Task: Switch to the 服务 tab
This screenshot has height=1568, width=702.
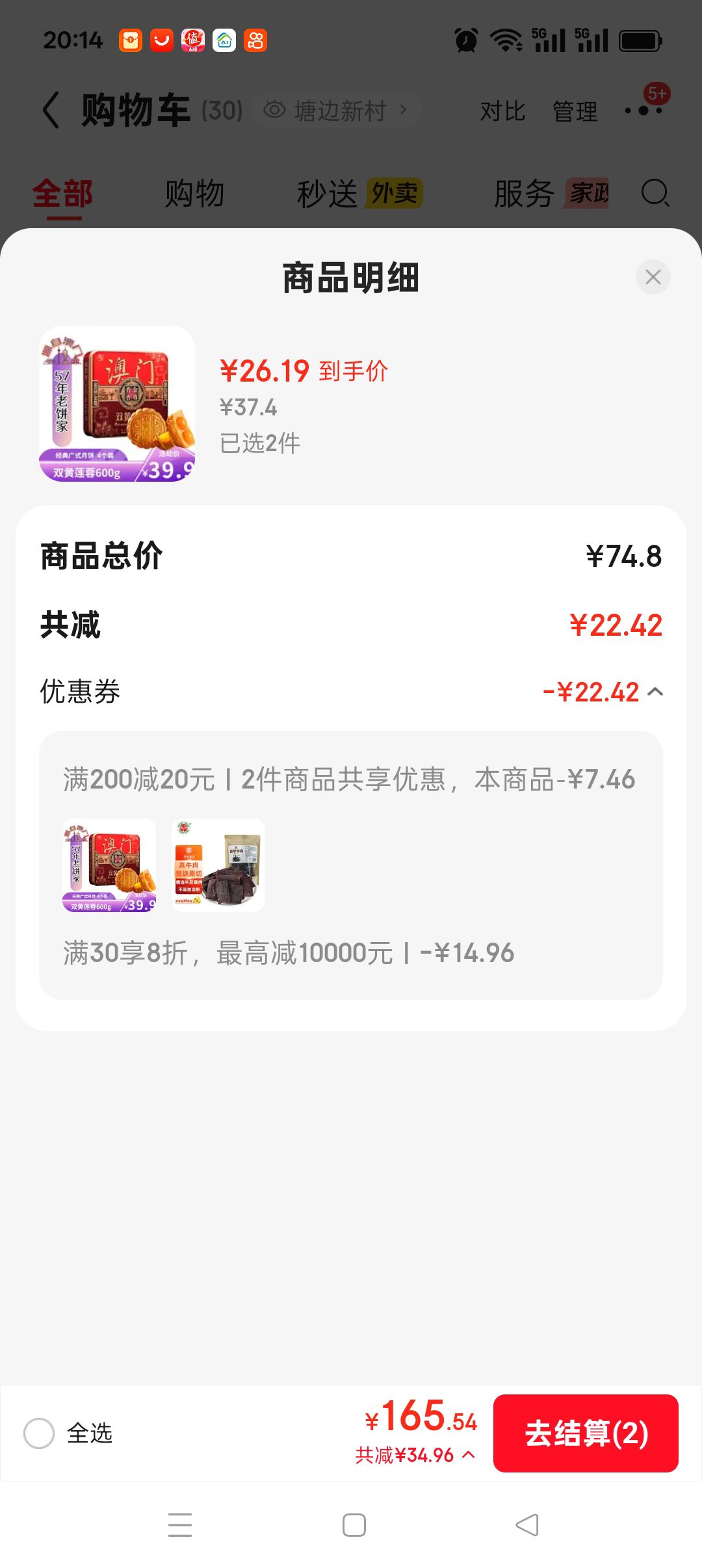Action: [524, 194]
